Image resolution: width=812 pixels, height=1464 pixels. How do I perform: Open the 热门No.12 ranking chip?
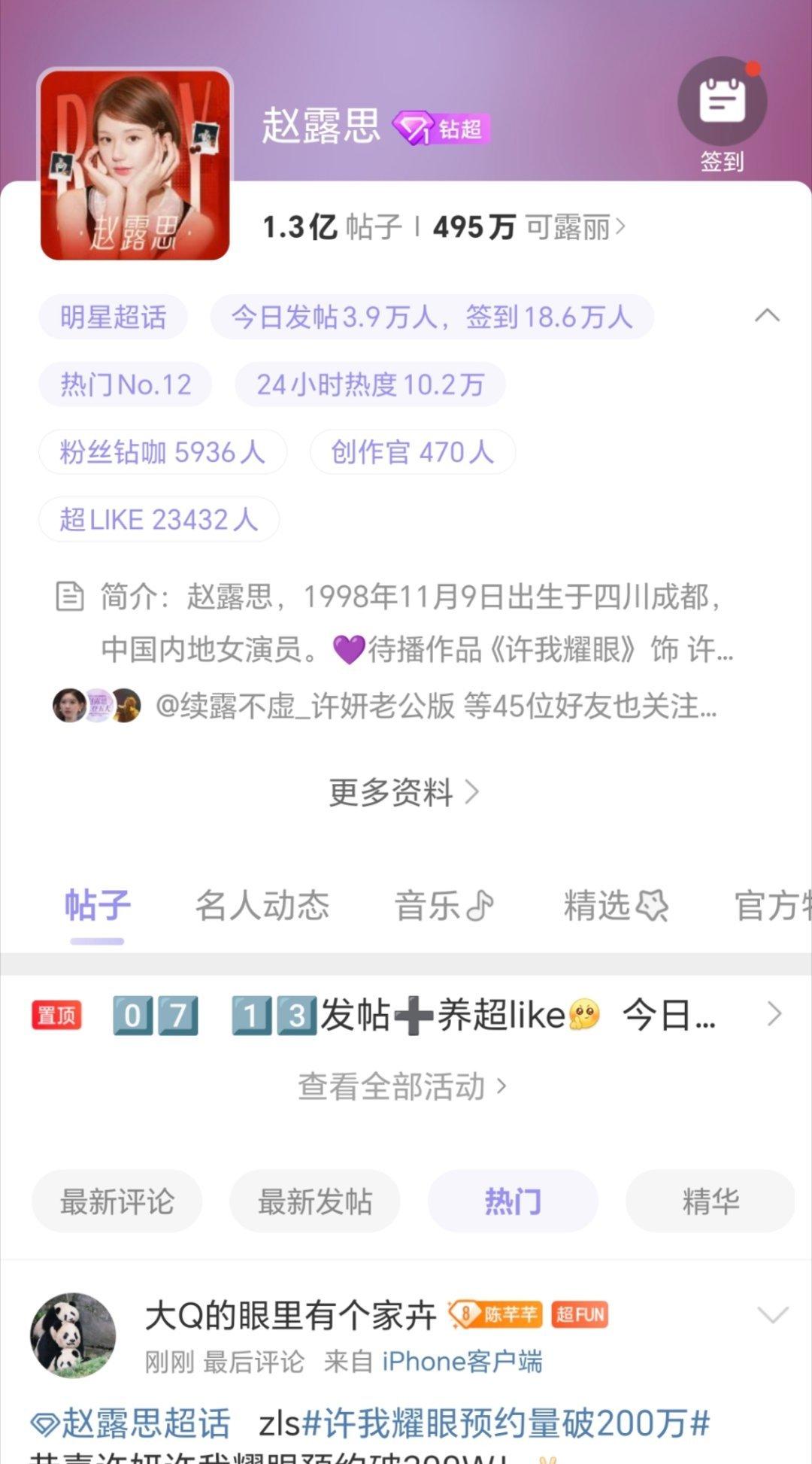[126, 385]
